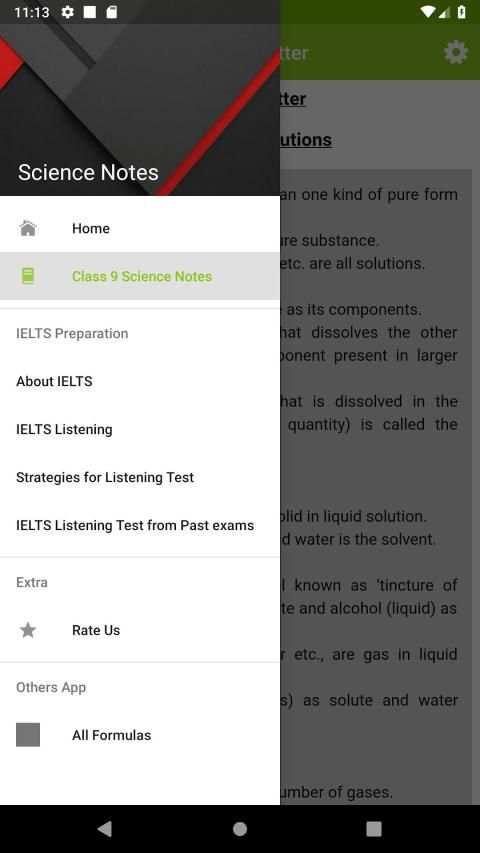Tap Rate Us
480x853 pixels.
tap(140, 630)
